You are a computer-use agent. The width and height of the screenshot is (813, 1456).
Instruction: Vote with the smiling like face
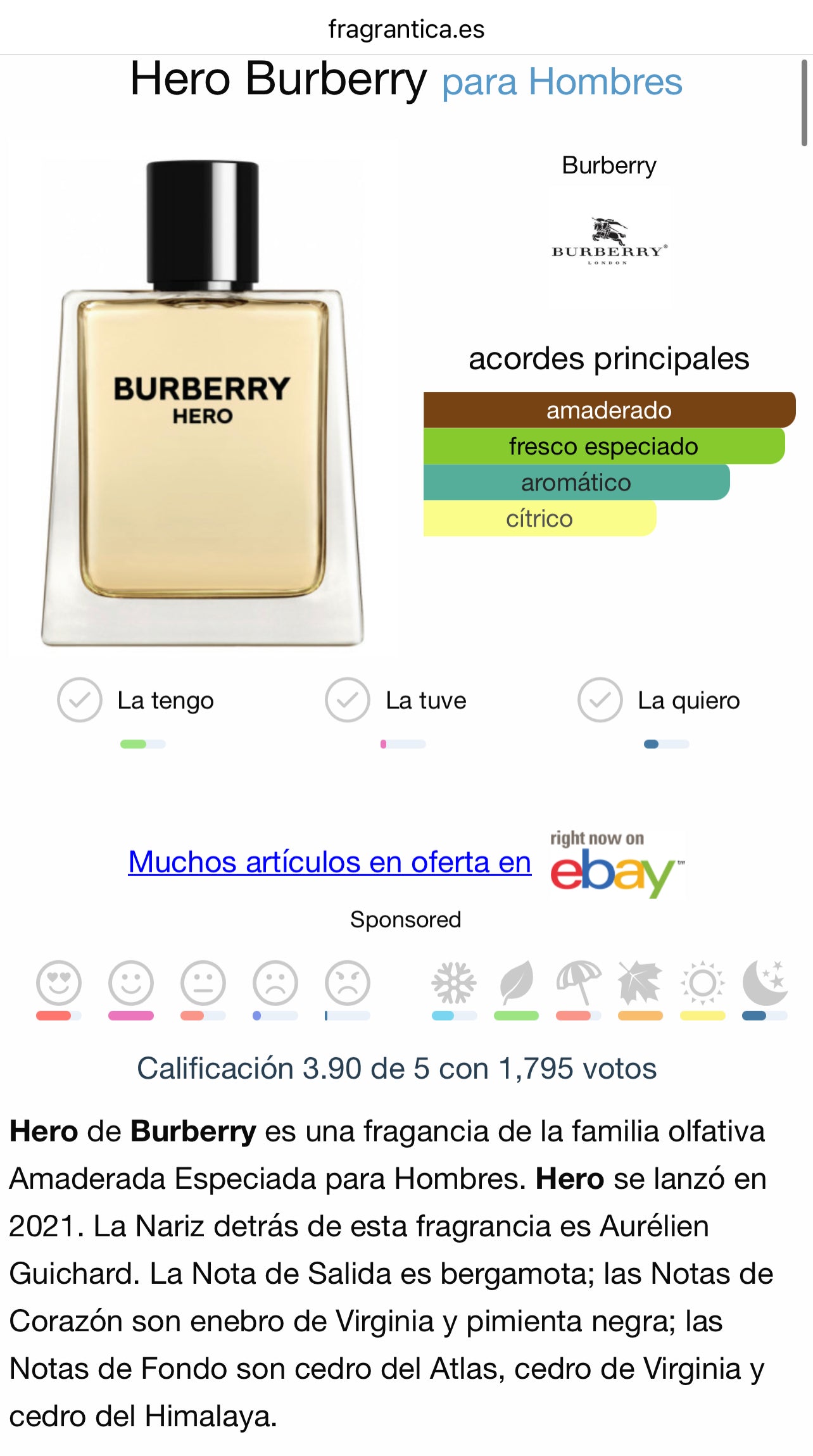coord(131,983)
